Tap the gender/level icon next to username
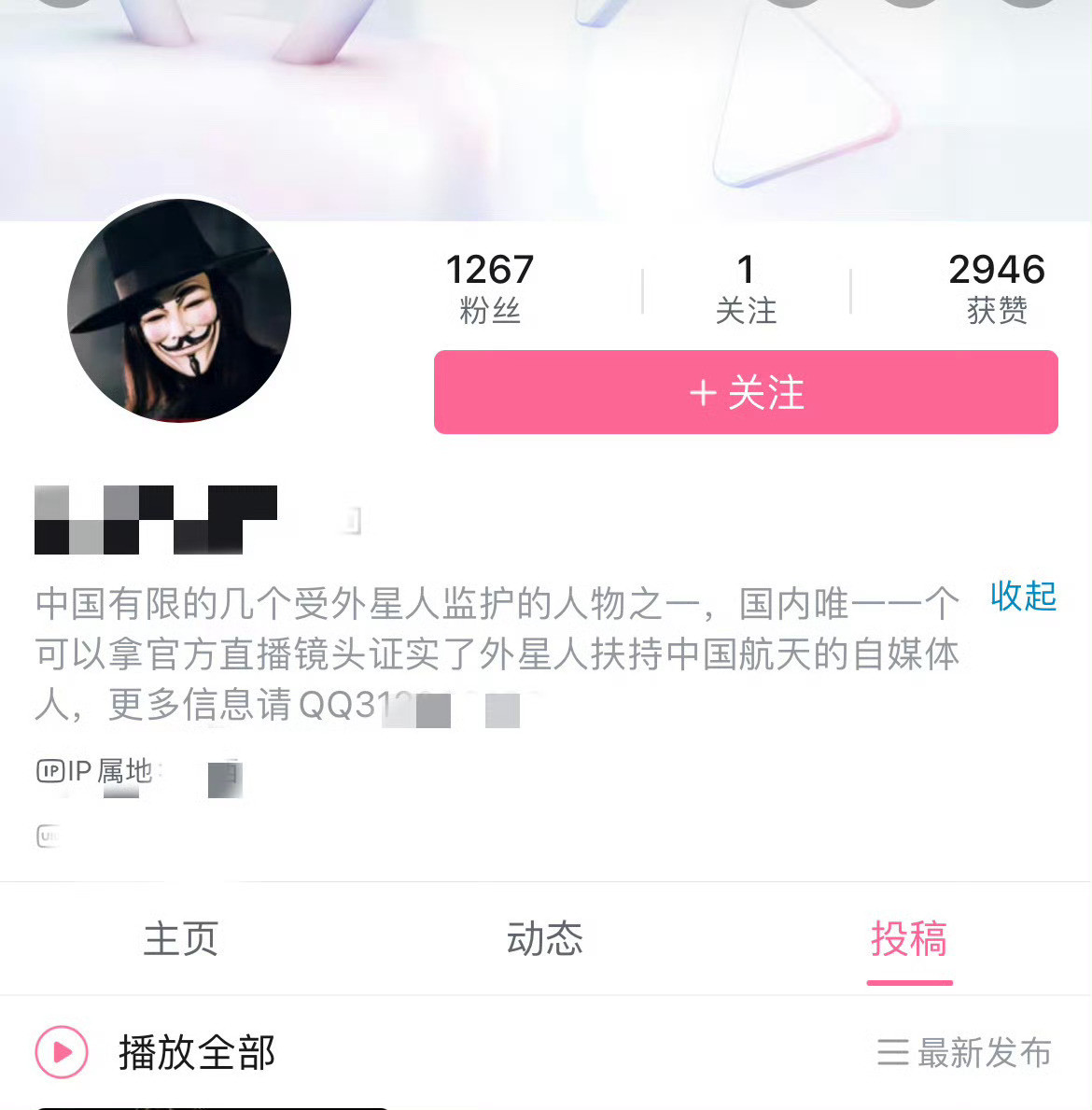 [352, 520]
